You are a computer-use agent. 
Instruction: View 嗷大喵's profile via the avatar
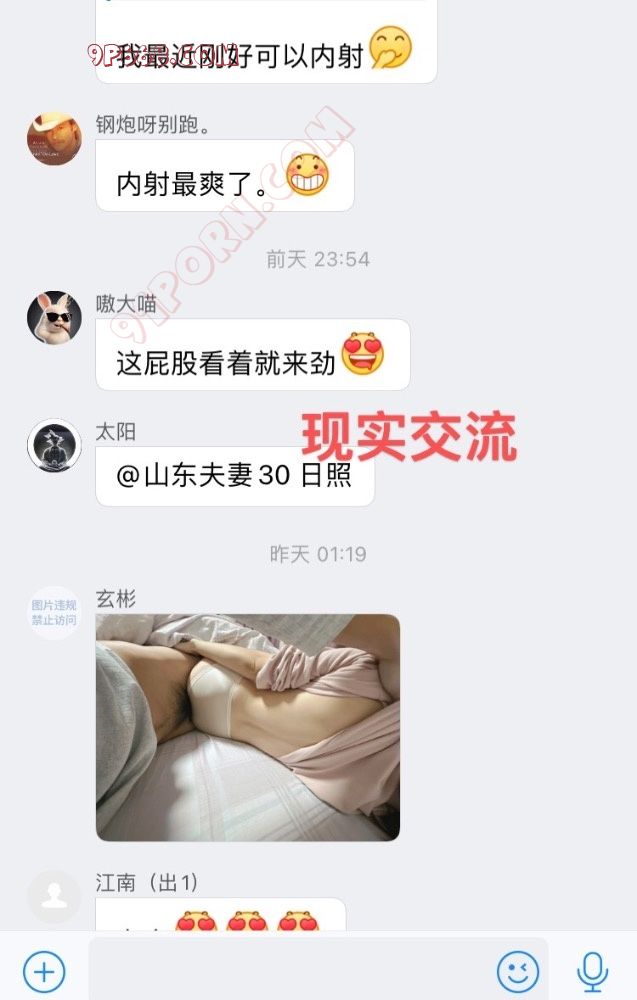[x=54, y=318]
